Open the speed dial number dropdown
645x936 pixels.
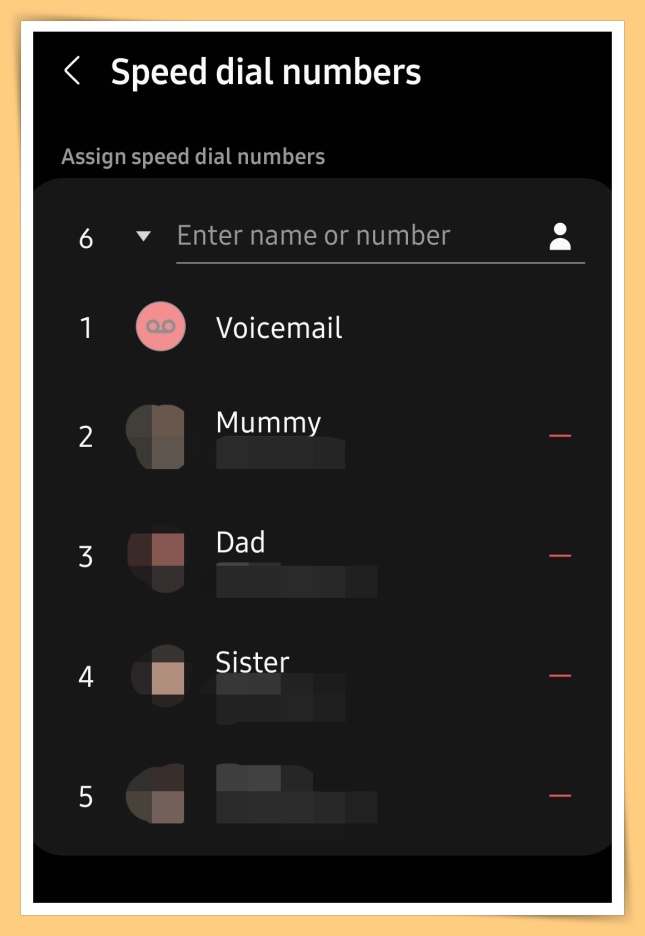(143, 237)
